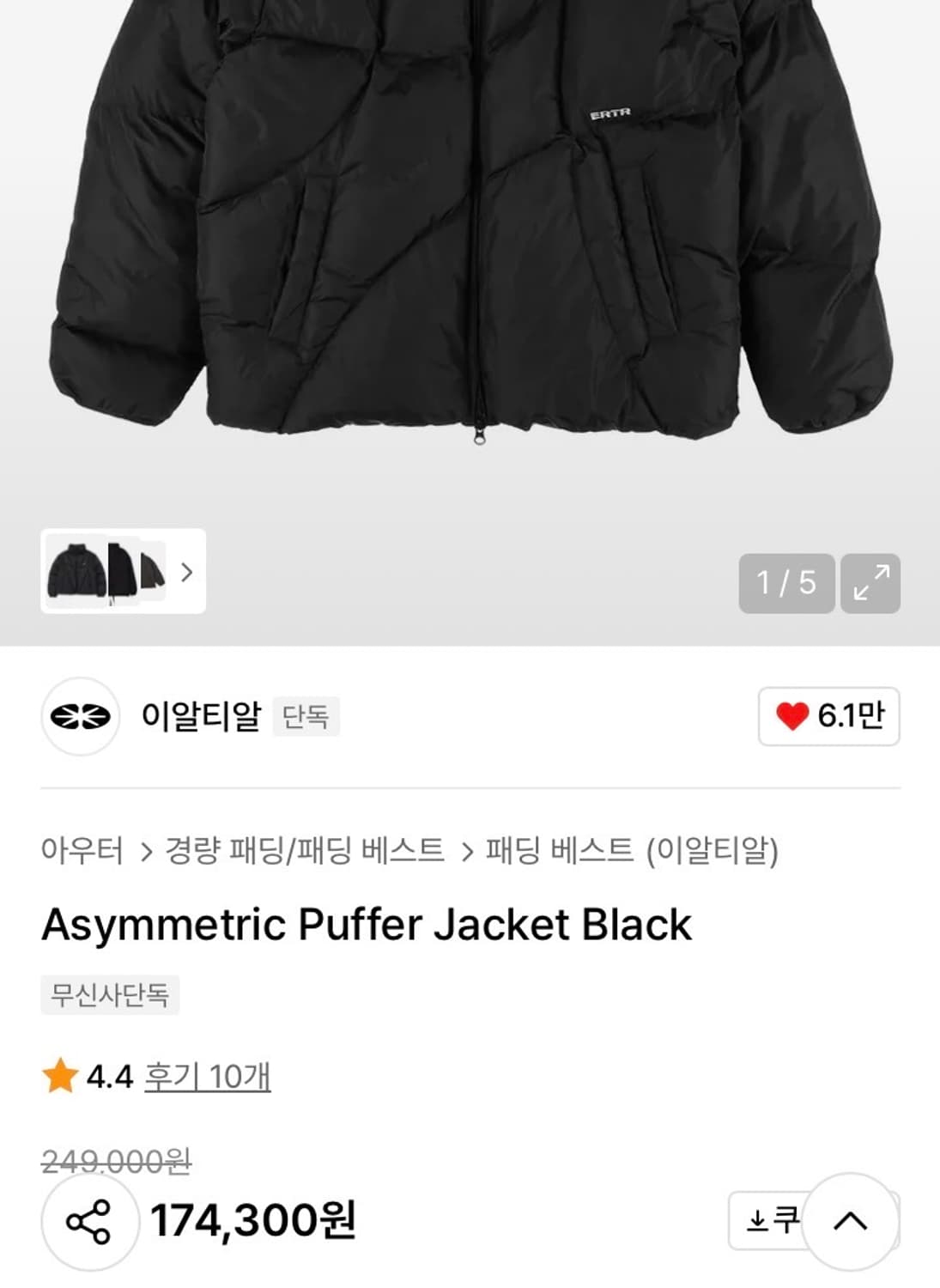This screenshot has width=940, height=1288.
Task: Select the Asymmetric Puffer Jacket Black title
Action: tap(365, 924)
